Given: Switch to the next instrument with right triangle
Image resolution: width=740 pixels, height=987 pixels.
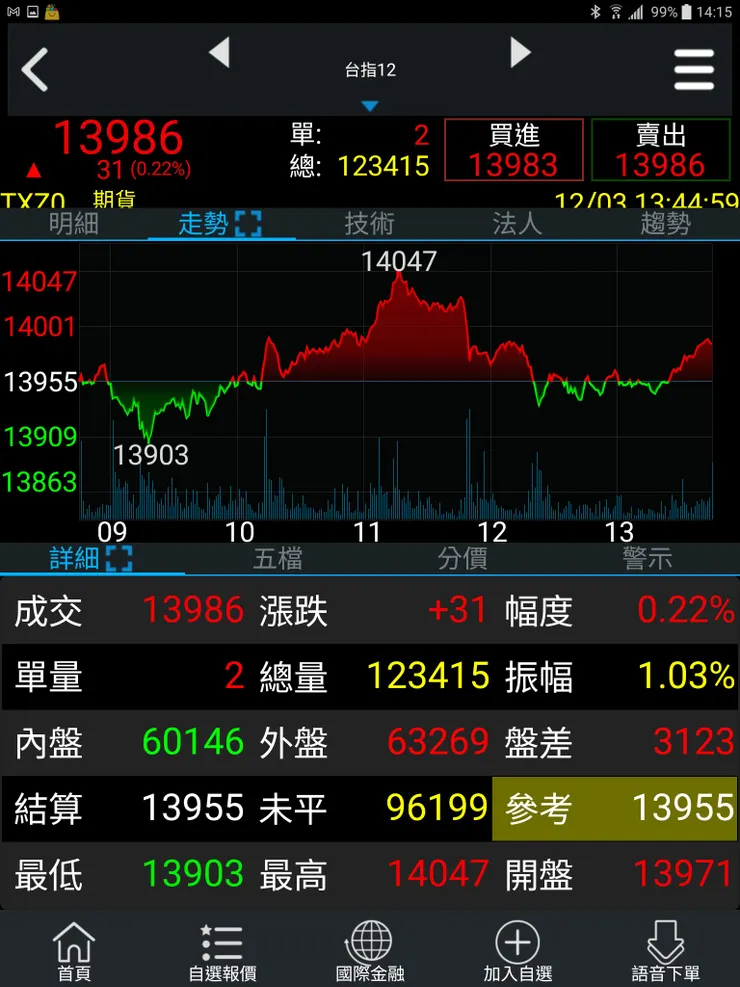Looking at the screenshot, I should tap(520, 53).
